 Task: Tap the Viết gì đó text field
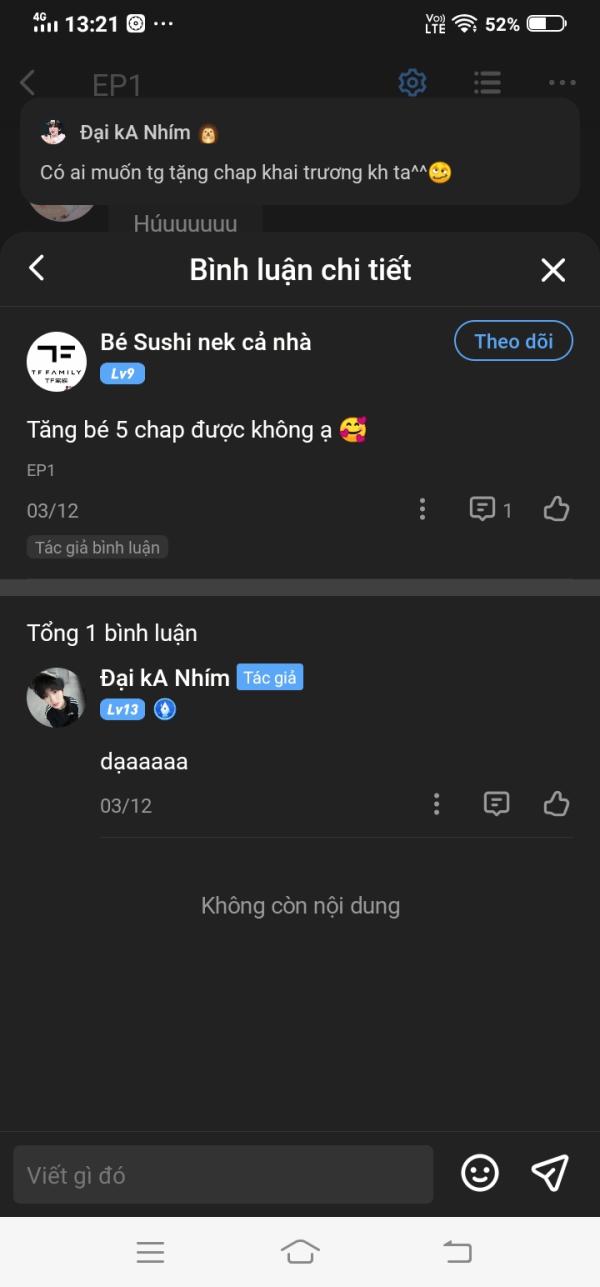coord(222,1175)
